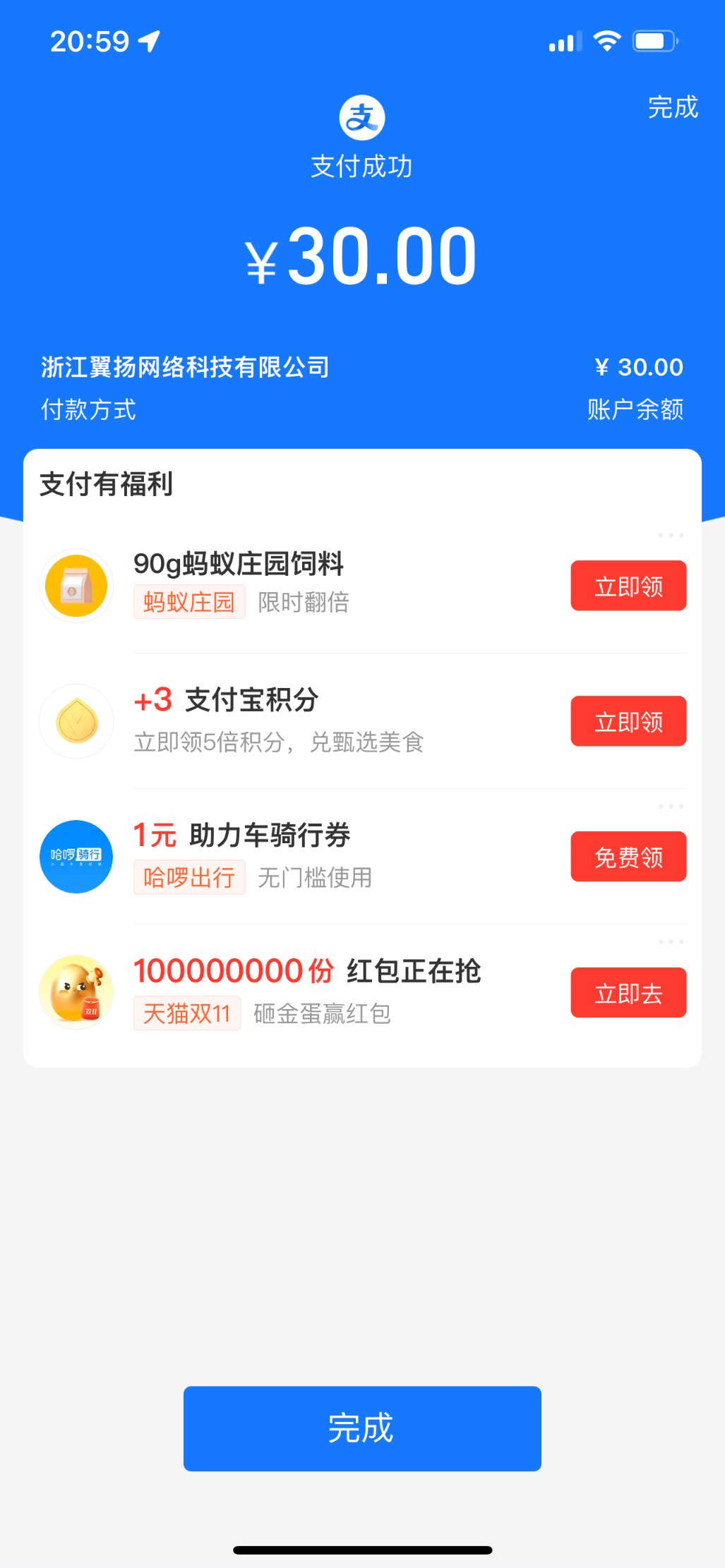Tap the large blue 完成 button
725x1568 pixels.
pos(362,1428)
